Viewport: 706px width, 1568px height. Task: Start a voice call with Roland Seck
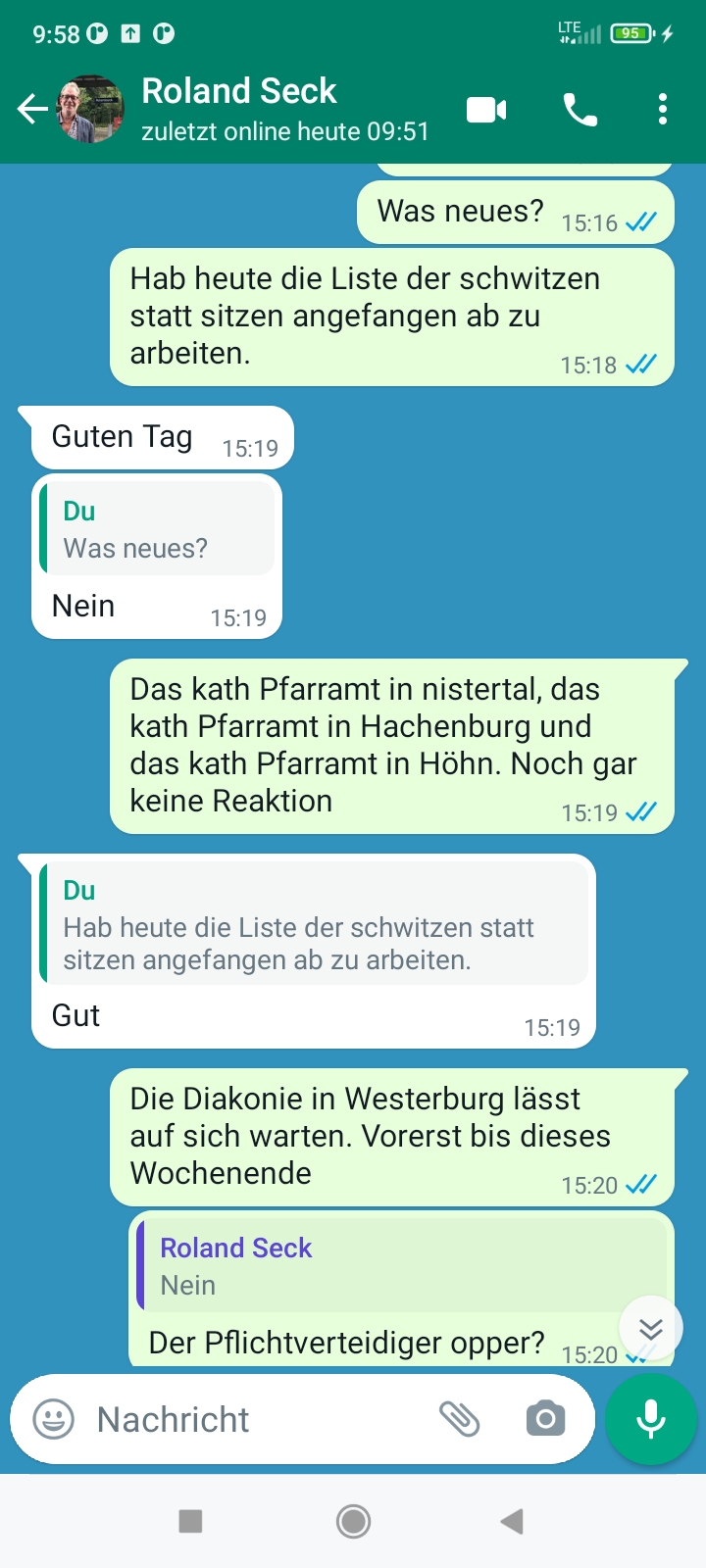point(579,109)
